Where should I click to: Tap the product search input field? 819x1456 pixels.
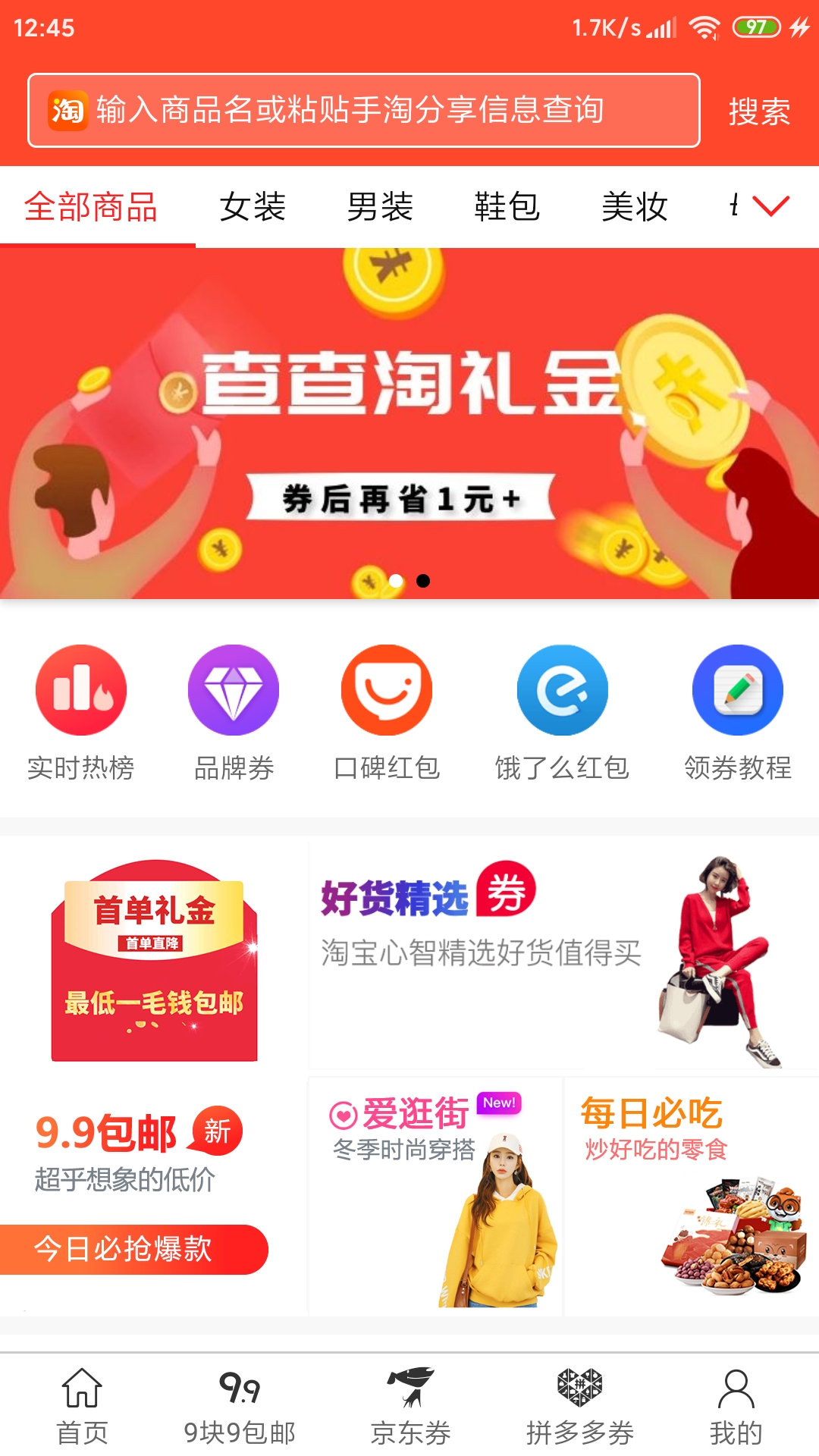click(364, 111)
